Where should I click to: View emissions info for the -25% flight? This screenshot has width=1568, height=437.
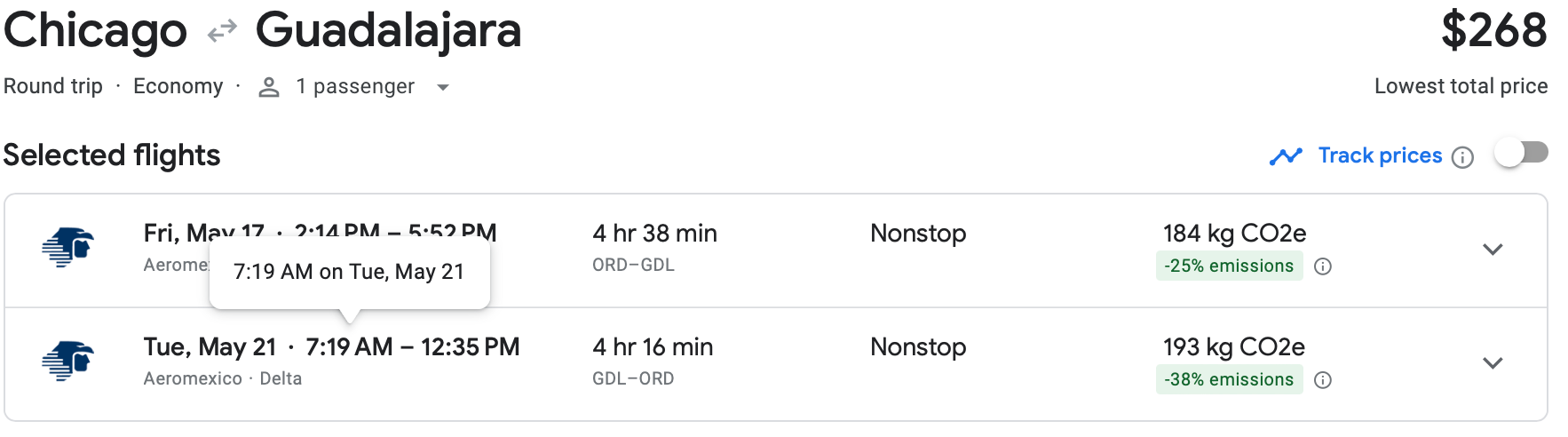pyautogui.click(x=1323, y=266)
